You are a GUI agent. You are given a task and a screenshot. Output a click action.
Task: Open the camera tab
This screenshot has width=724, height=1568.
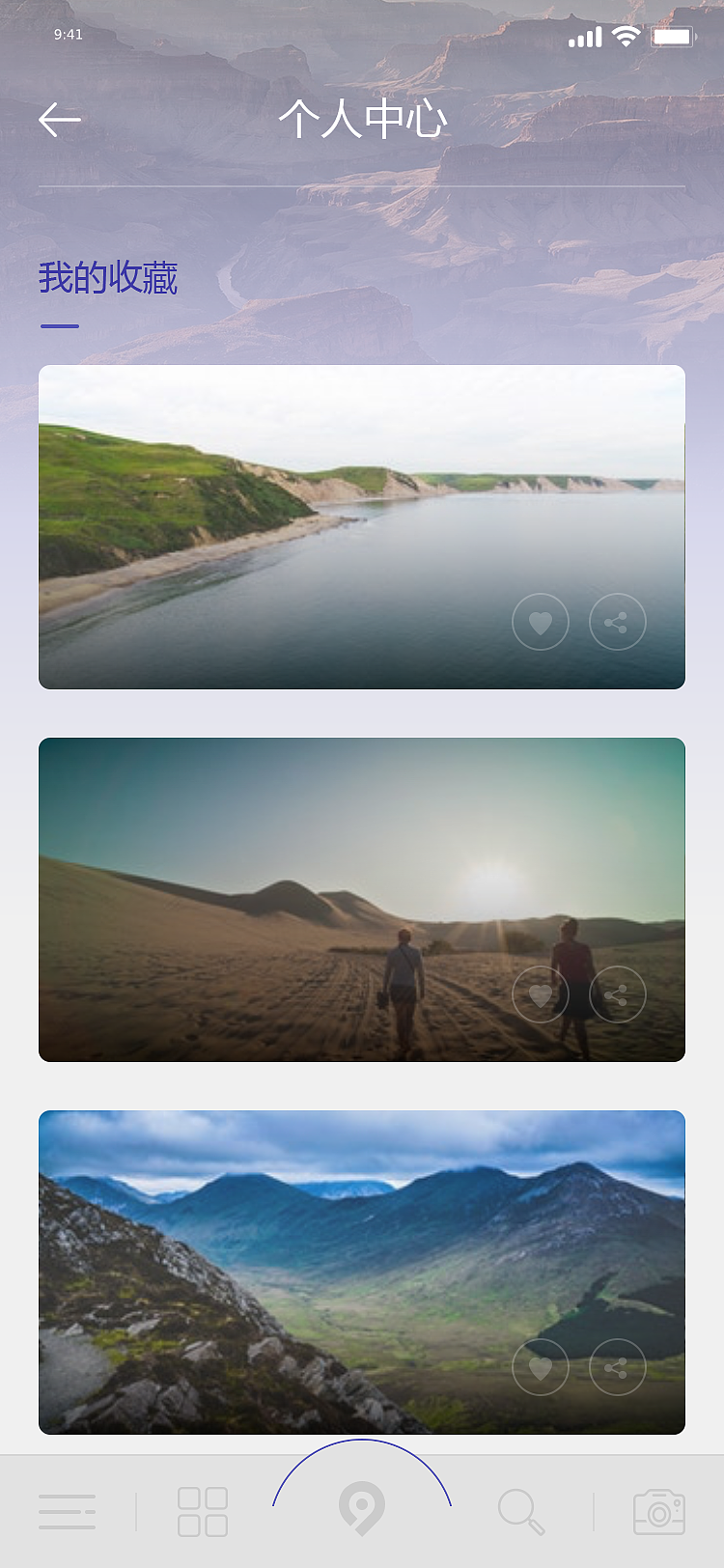(x=659, y=1511)
